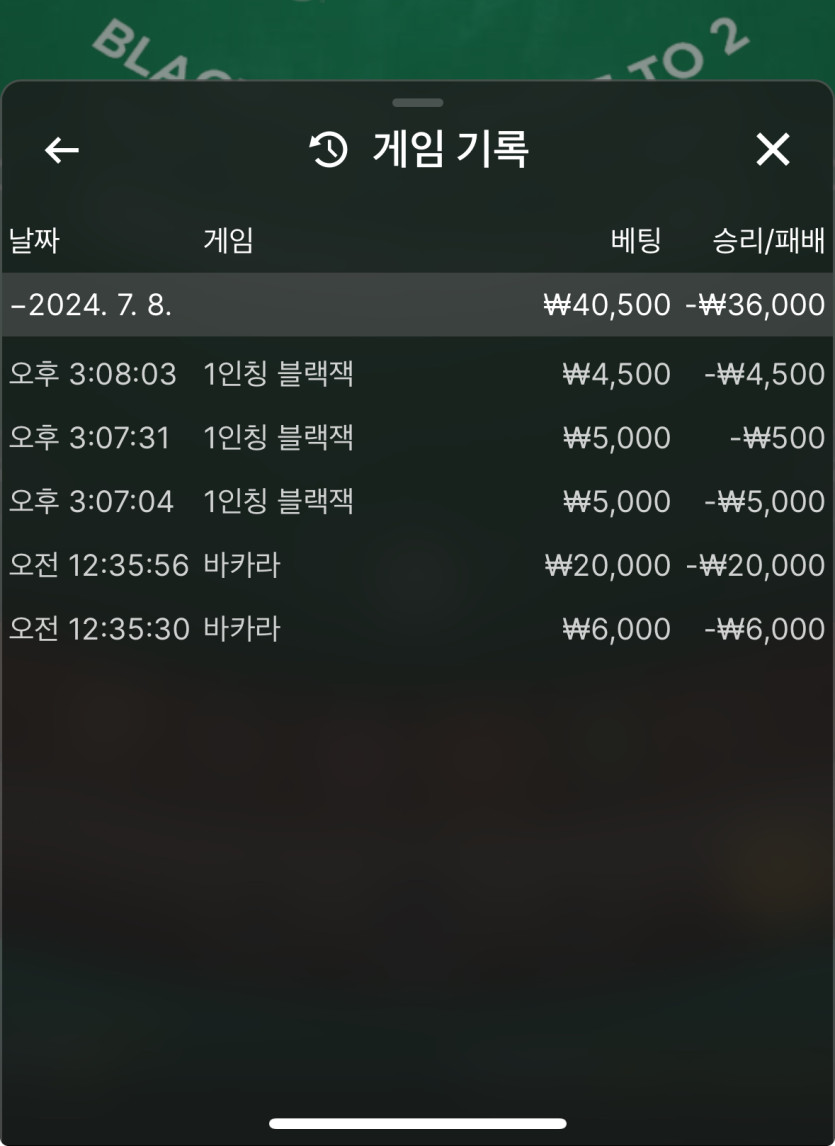Open the 오후 3:08:03 blackjack record
This screenshot has height=1146, width=835.
pyautogui.click(x=416, y=374)
